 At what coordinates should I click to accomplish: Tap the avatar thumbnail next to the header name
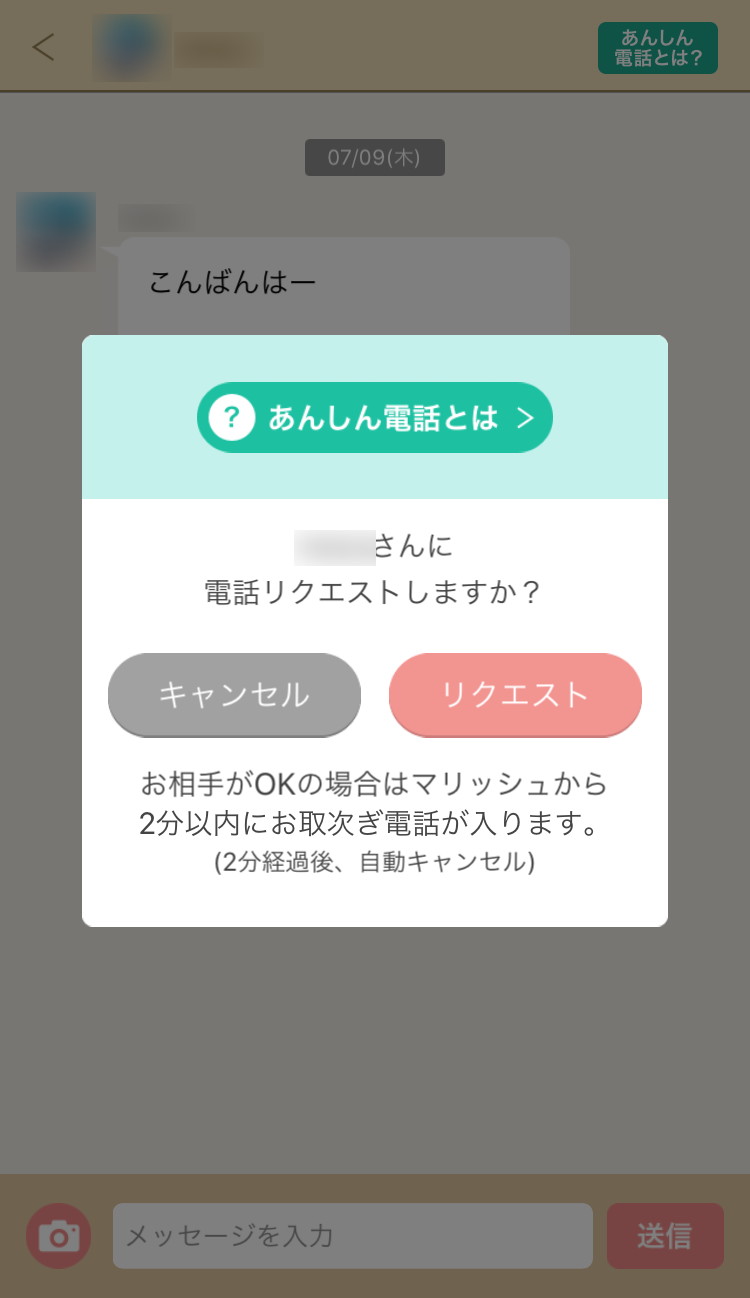tap(130, 45)
